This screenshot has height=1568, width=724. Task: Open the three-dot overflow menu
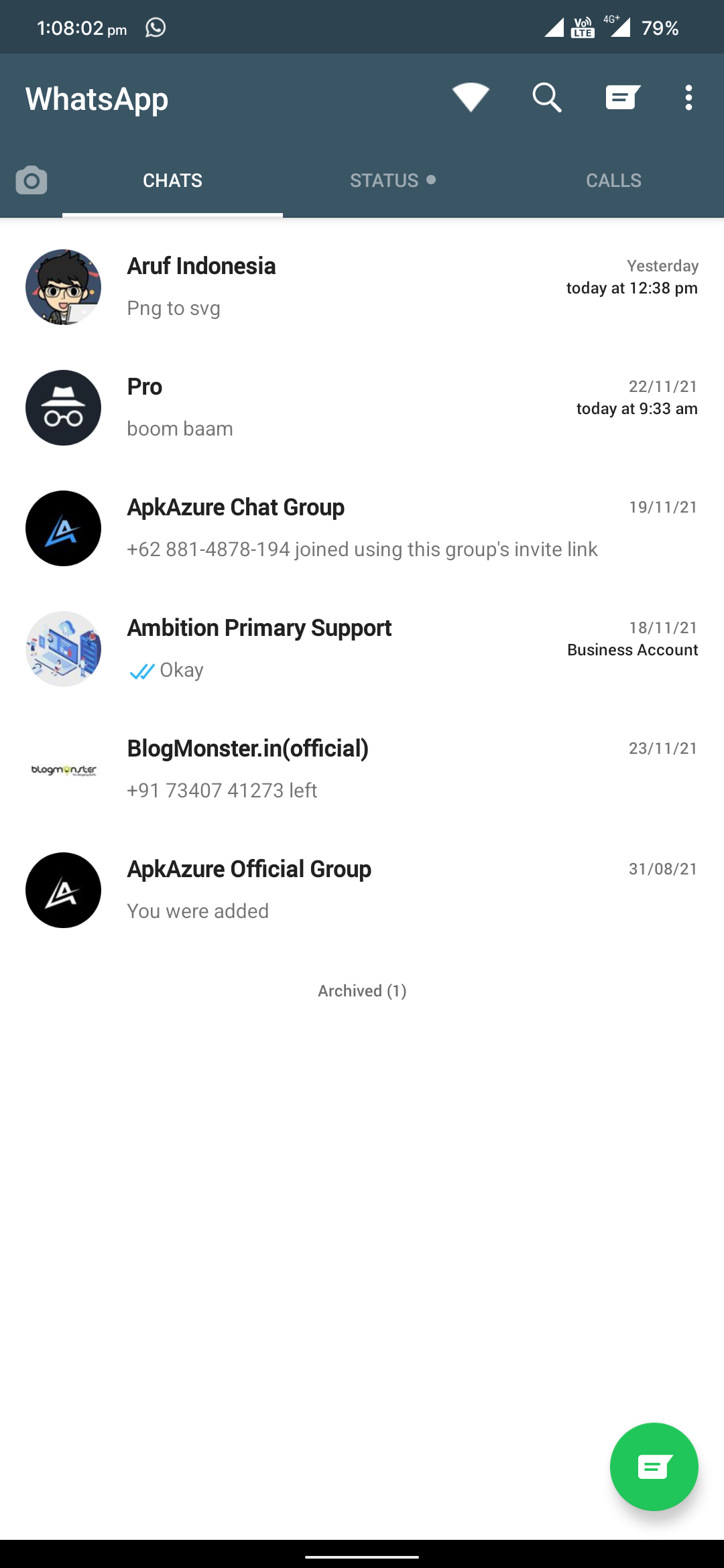click(688, 98)
